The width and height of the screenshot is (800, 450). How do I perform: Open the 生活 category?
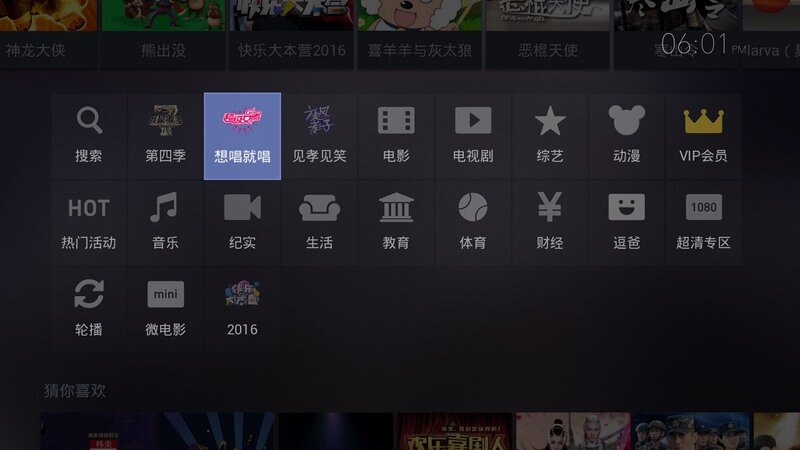click(319, 222)
